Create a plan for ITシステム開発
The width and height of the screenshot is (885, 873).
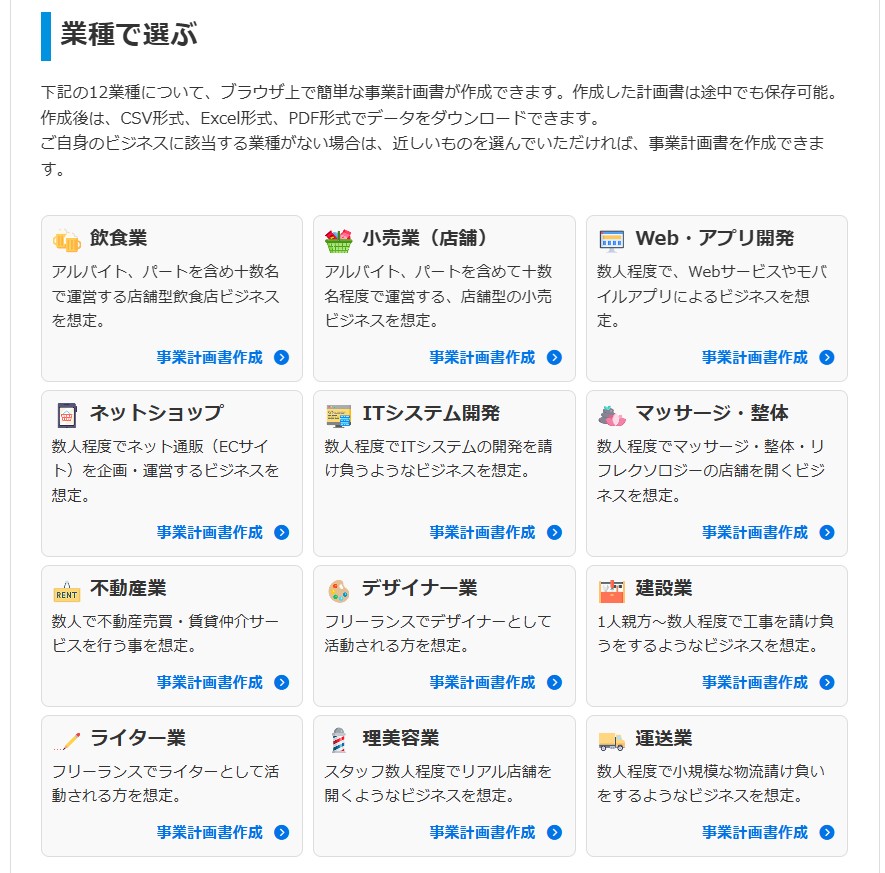tap(495, 532)
